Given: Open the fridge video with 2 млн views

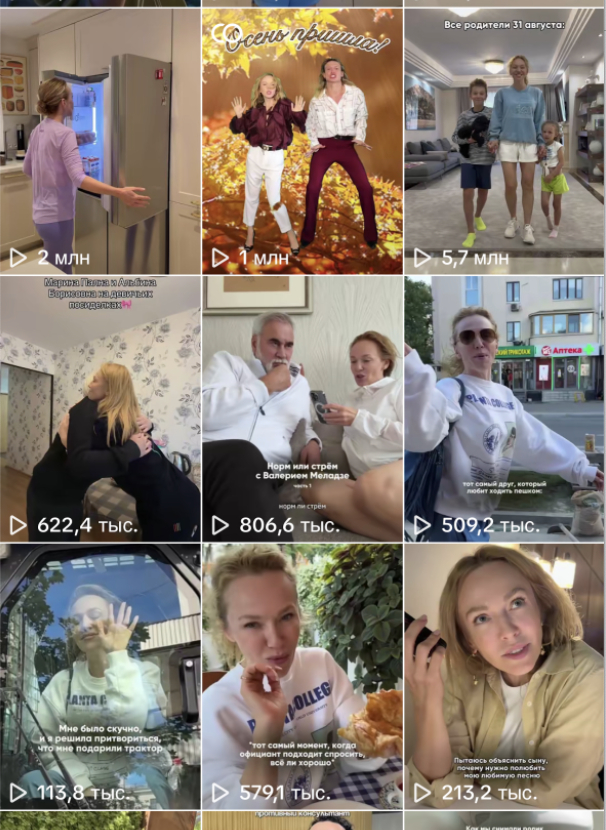Looking at the screenshot, I should (100, 140).
